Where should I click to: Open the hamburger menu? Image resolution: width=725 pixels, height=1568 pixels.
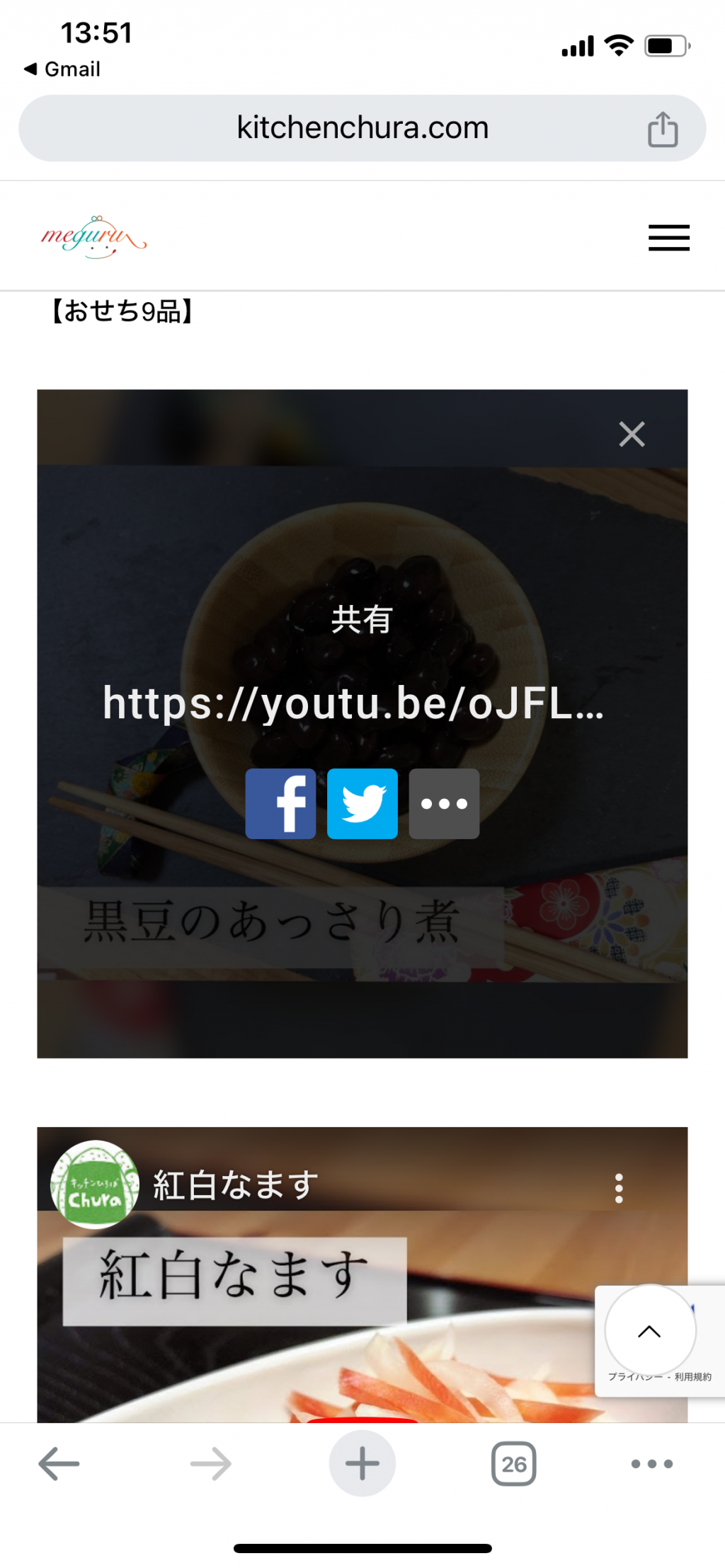click(x=669, y=238)
